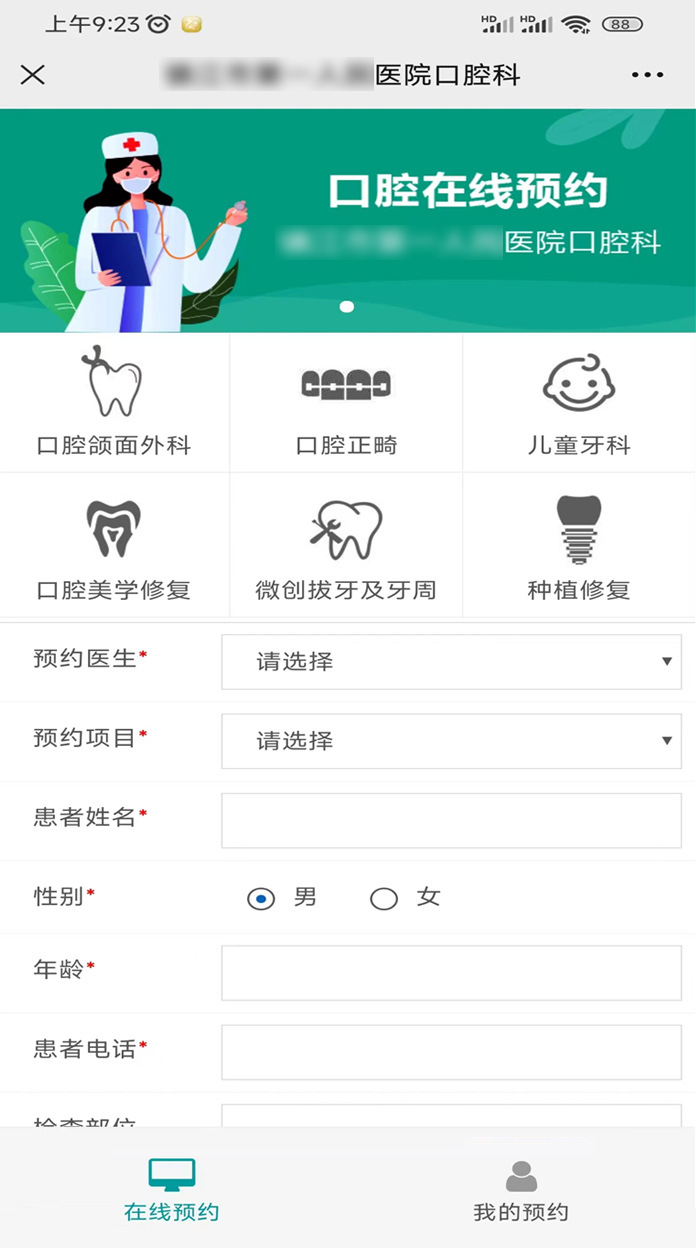Open the 口腔颌面外科 department
This screenshot has height=1248, width=696.
114,403
